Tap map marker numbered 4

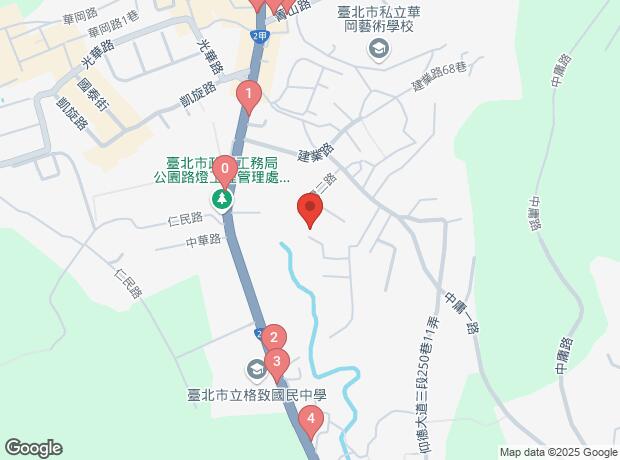(311, 420)
